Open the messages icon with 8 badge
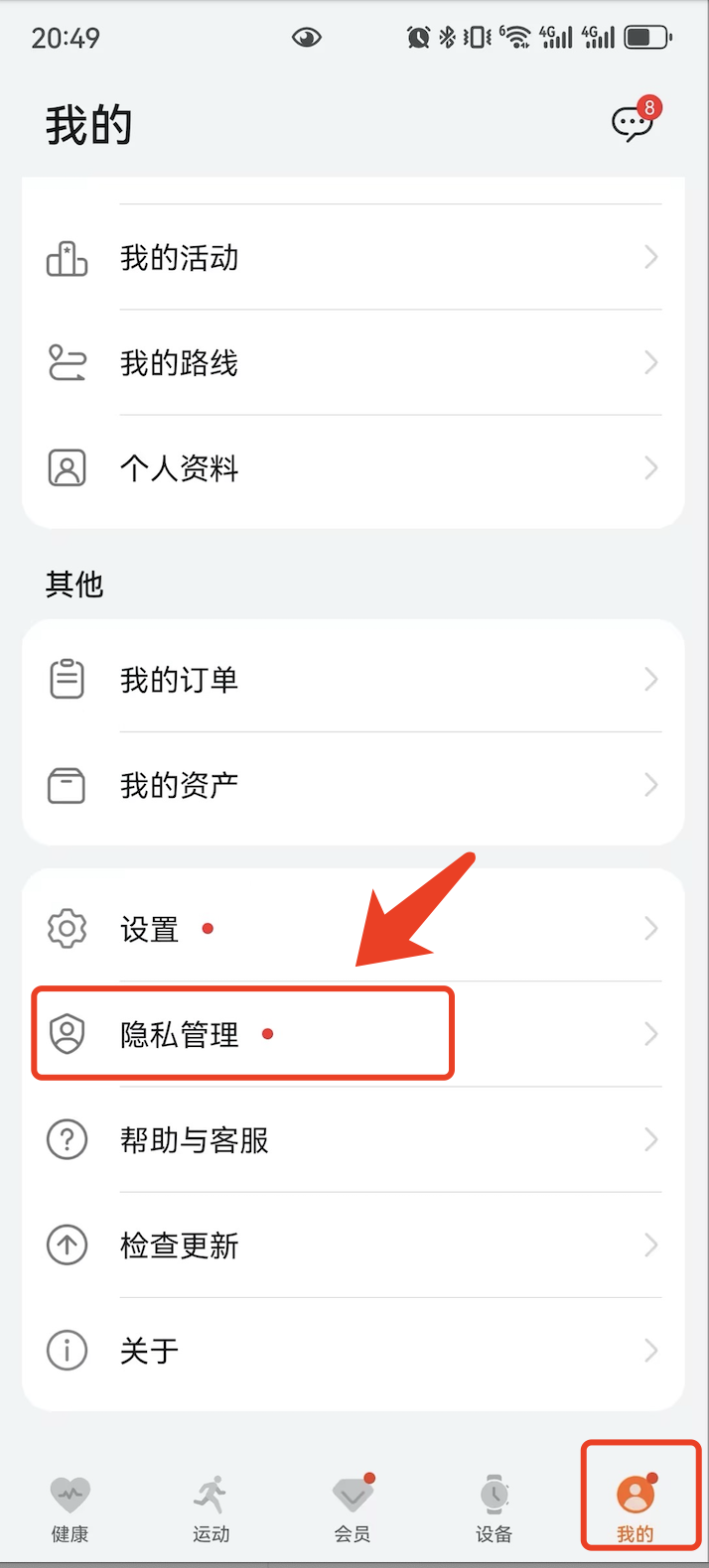Image resolution: width=709 pixels, height=1568 pixels. 632,124
